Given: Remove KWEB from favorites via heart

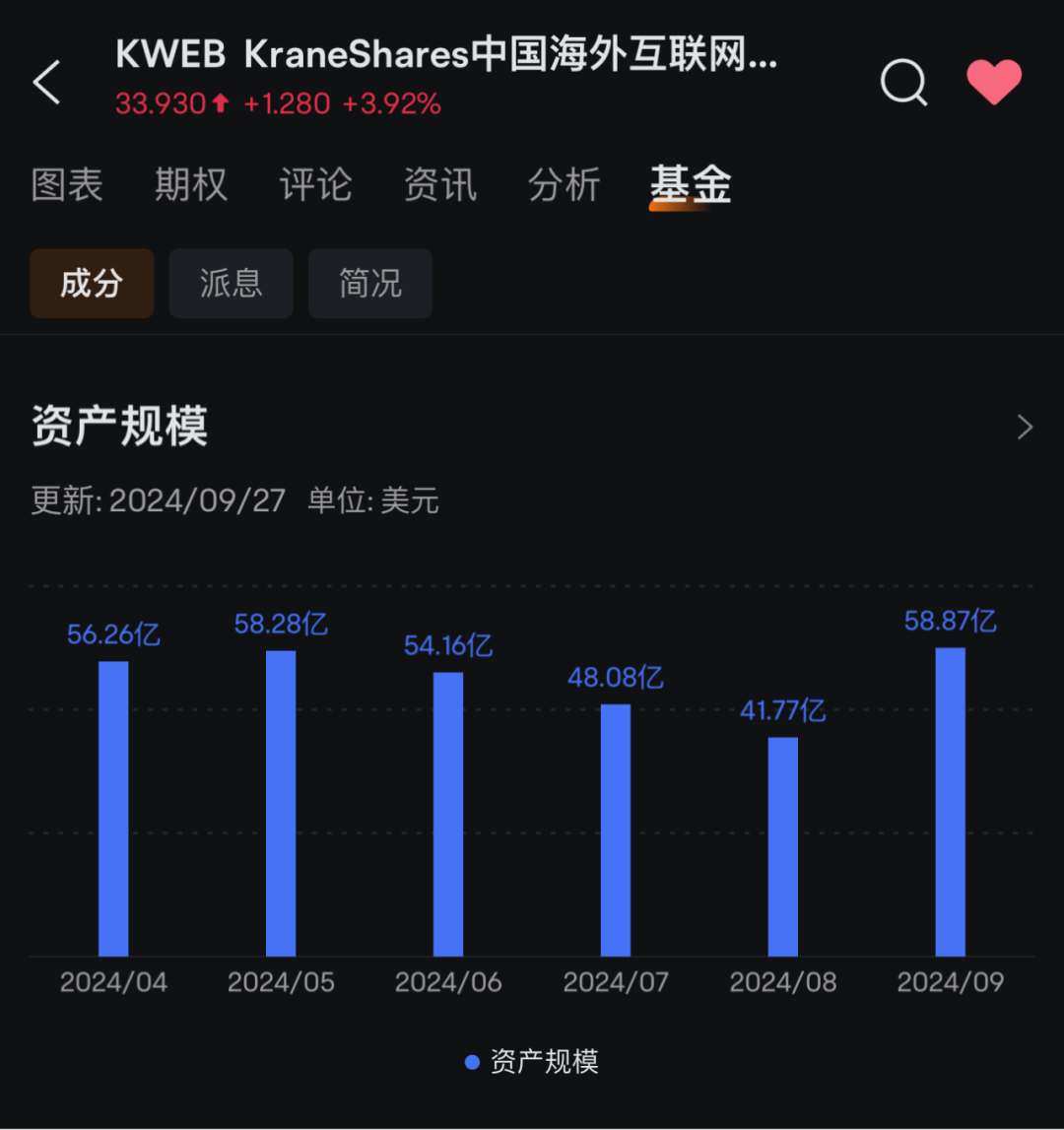Looking at the screenshot, I should (x=994, y=82).
